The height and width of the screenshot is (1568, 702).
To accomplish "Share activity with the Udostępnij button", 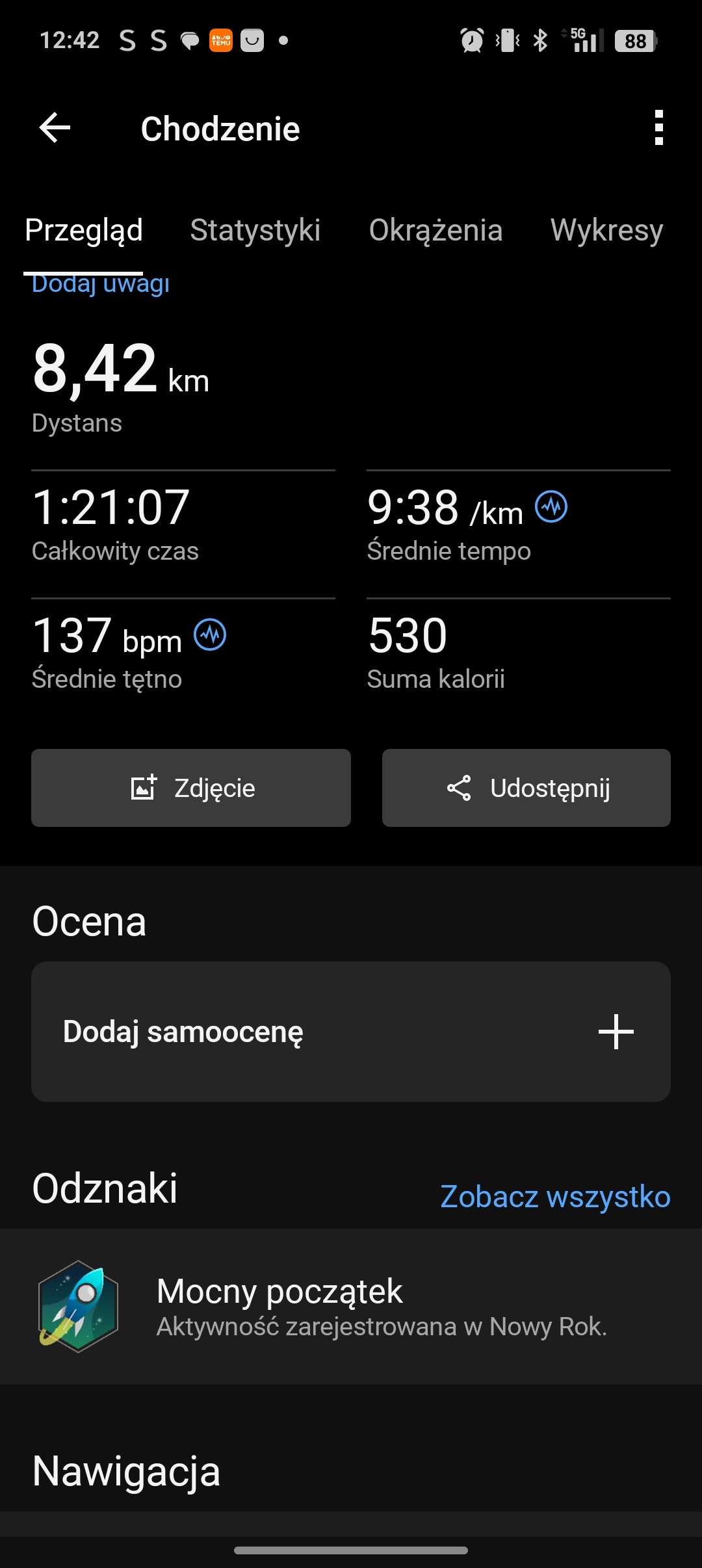I will coord(526,788).
